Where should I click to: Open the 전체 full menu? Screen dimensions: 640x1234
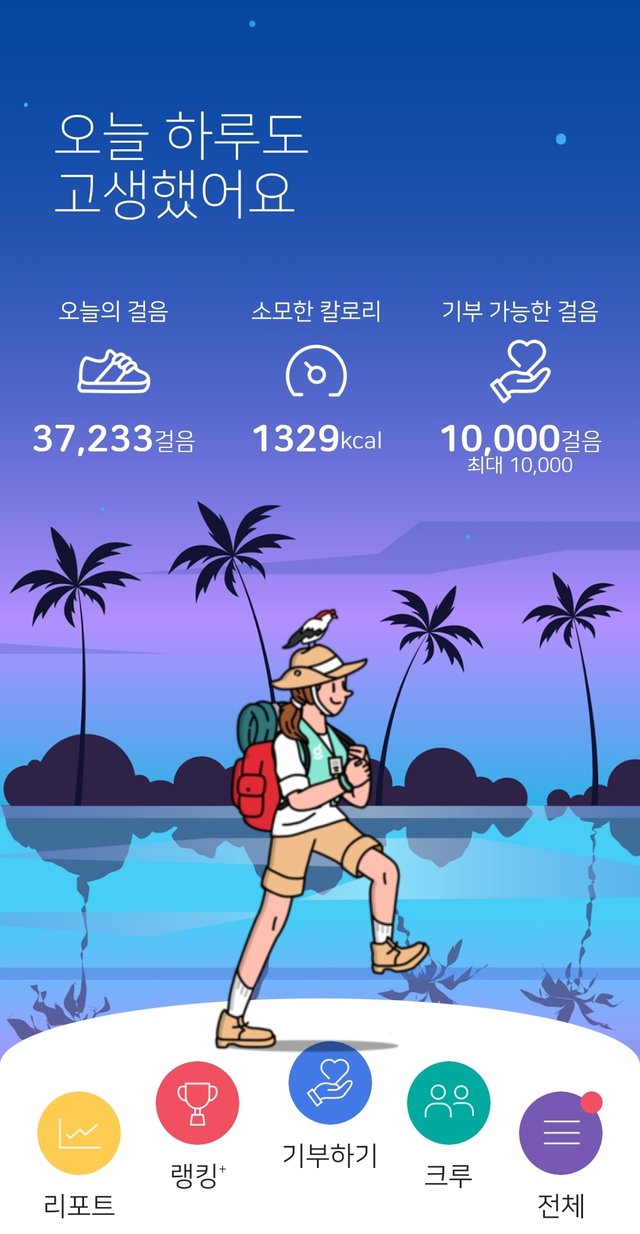(560, 1133)
